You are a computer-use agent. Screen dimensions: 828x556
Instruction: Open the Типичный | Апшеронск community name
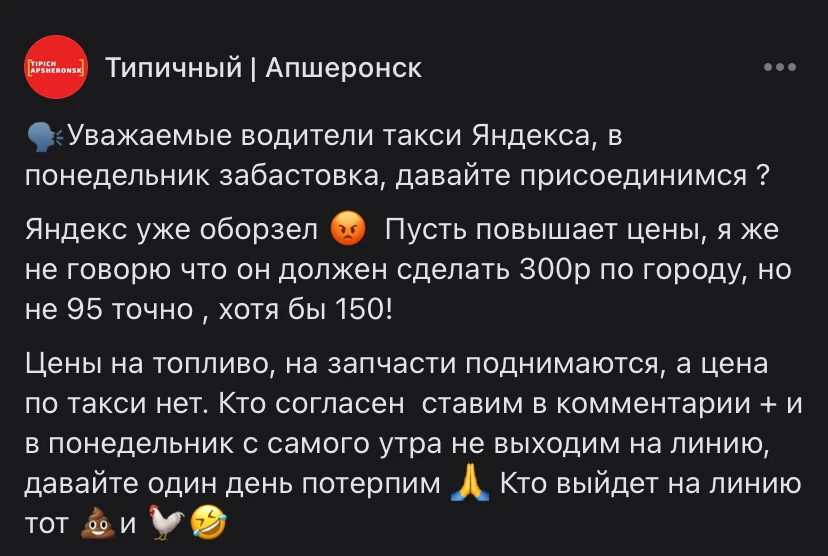coord(264,68)
